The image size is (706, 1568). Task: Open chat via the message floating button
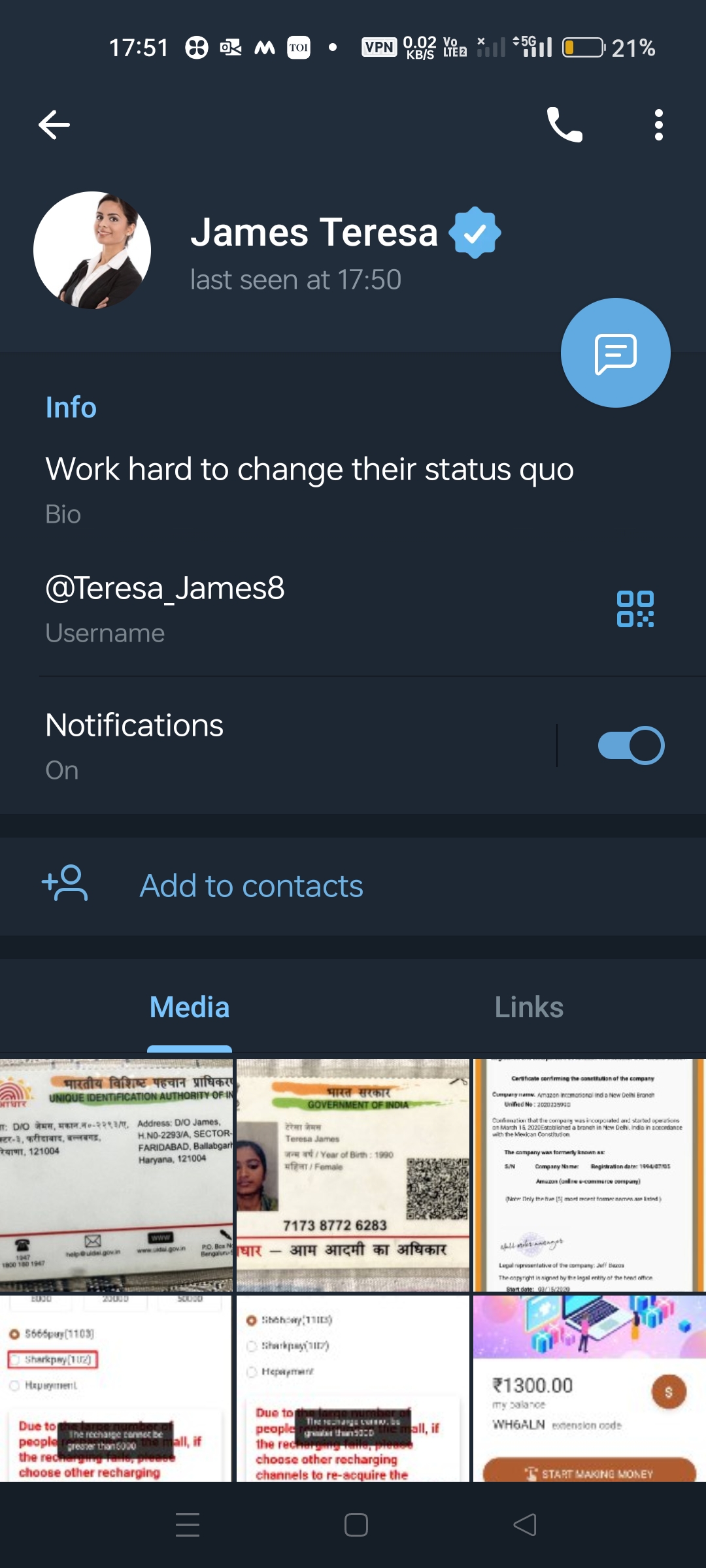tap(615, 353)
